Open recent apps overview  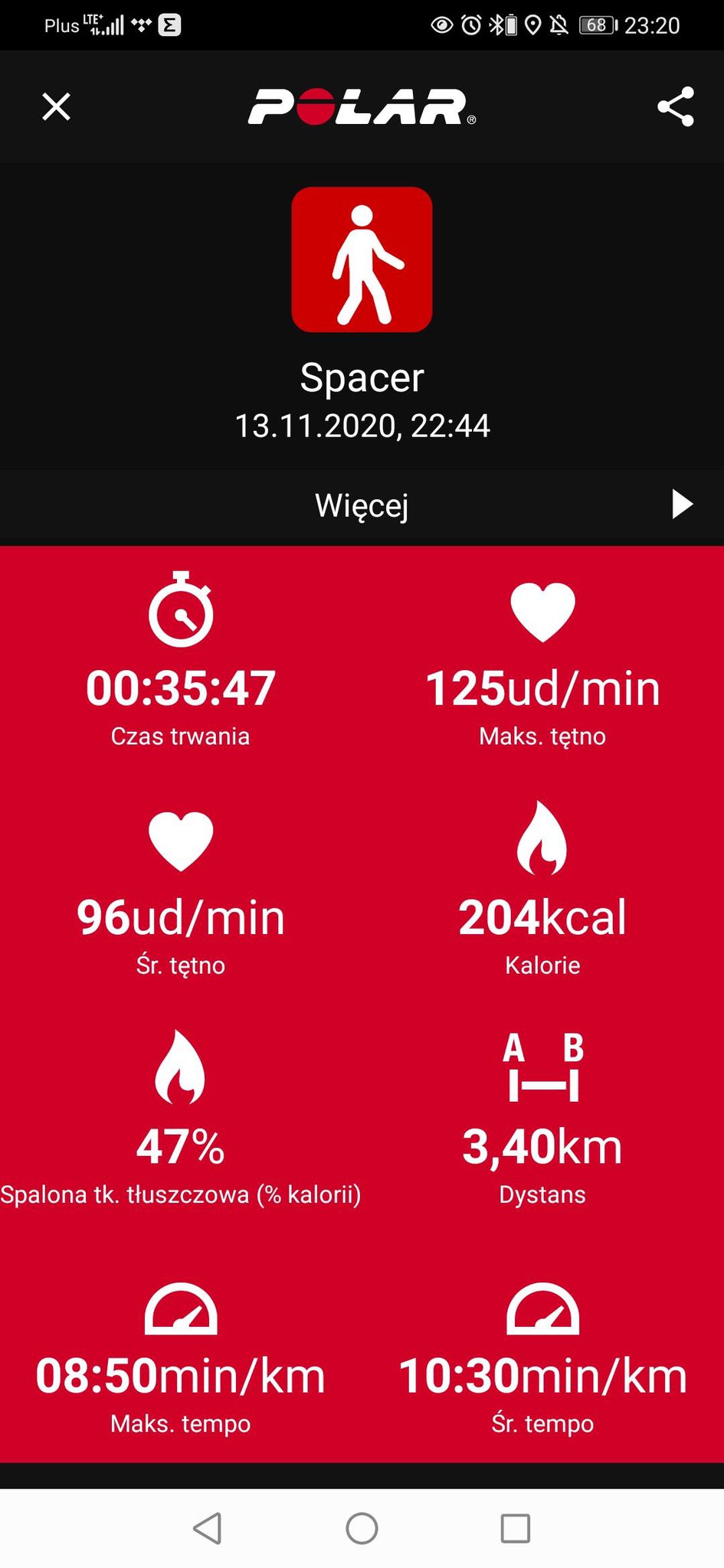(516, 1528)
